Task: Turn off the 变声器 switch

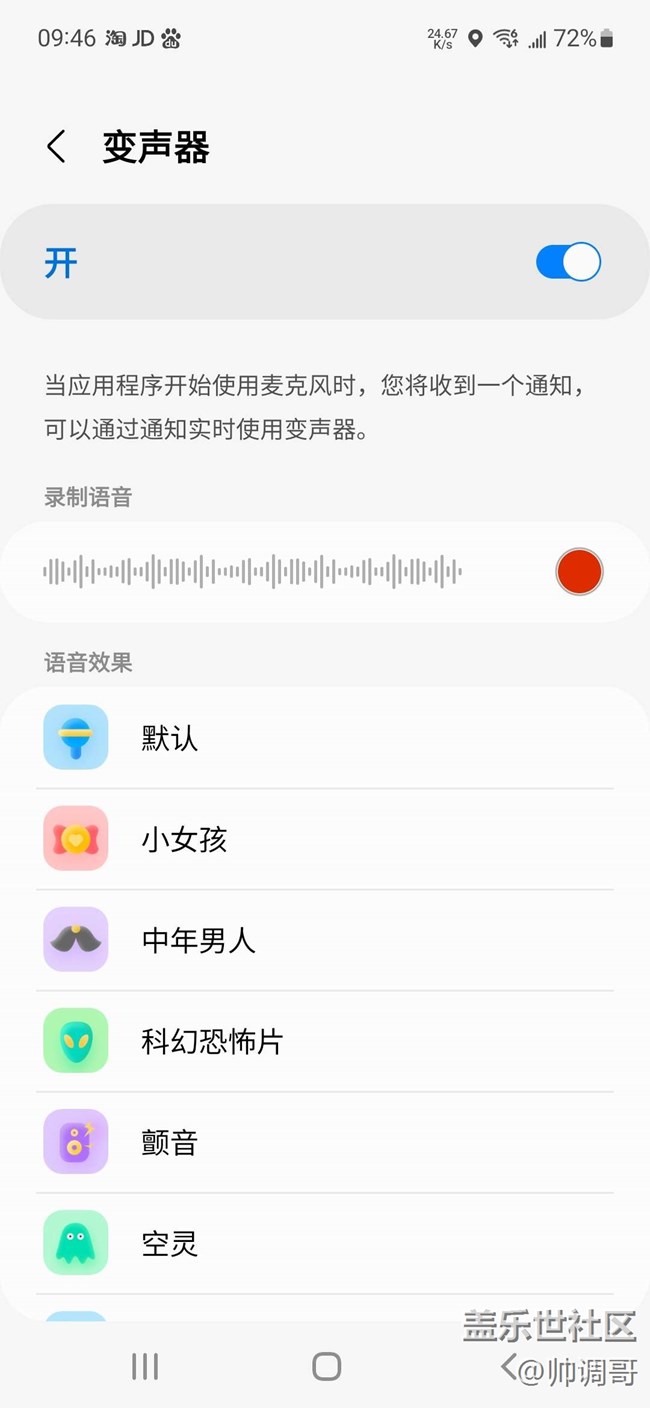Action: (568, 263)
